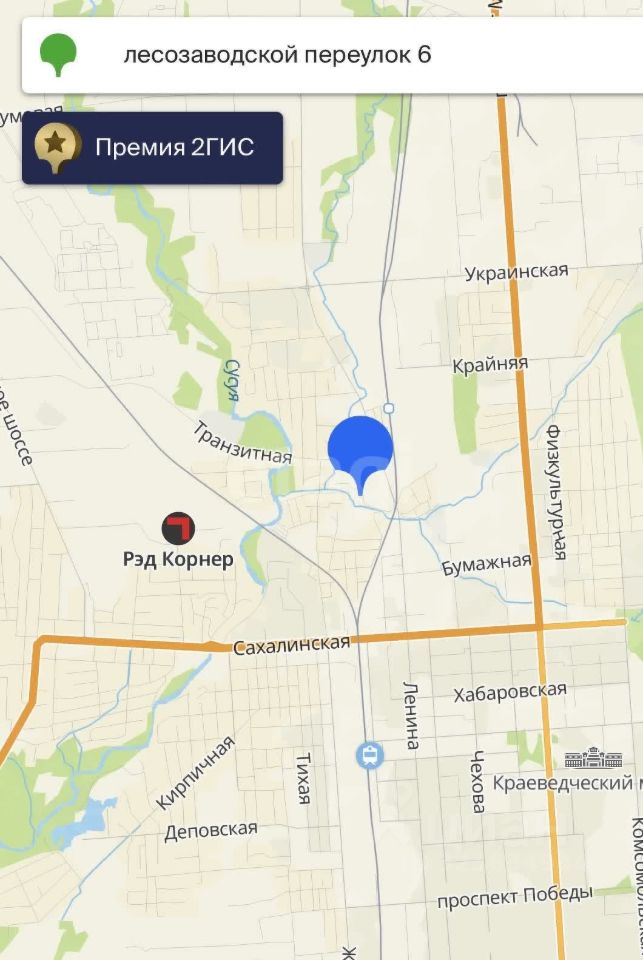Select the blue location pin on map

pos(360,450)
